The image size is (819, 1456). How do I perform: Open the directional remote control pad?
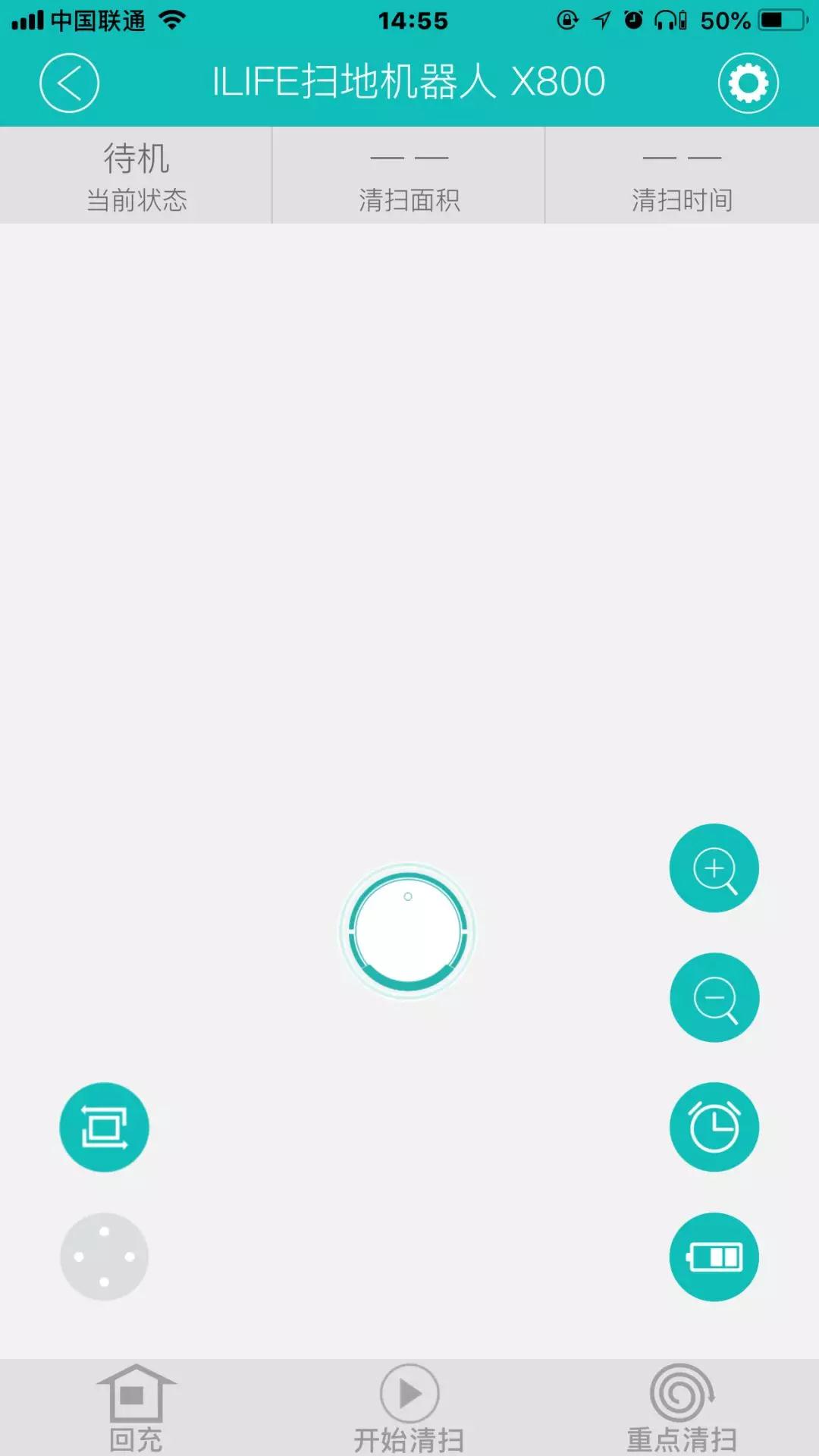pos(105,1257)
